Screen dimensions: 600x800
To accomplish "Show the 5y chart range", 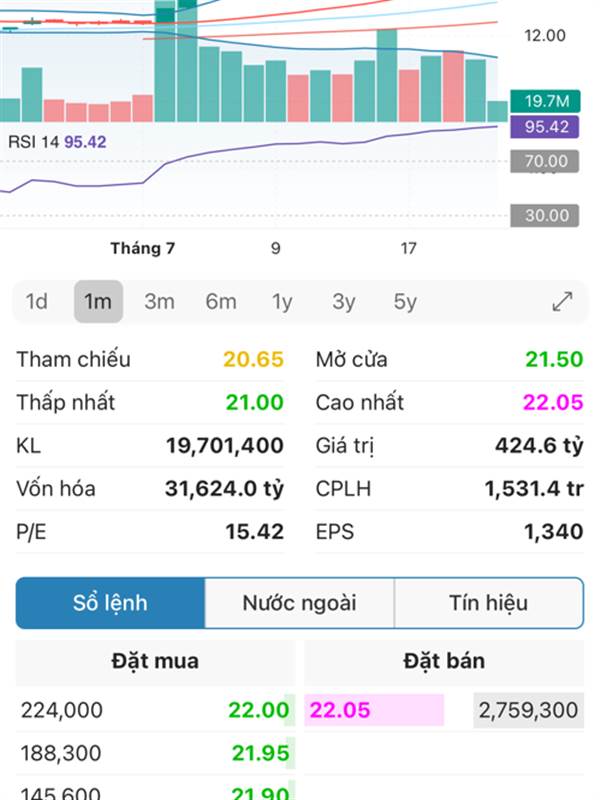I will [x=405, y=302].
